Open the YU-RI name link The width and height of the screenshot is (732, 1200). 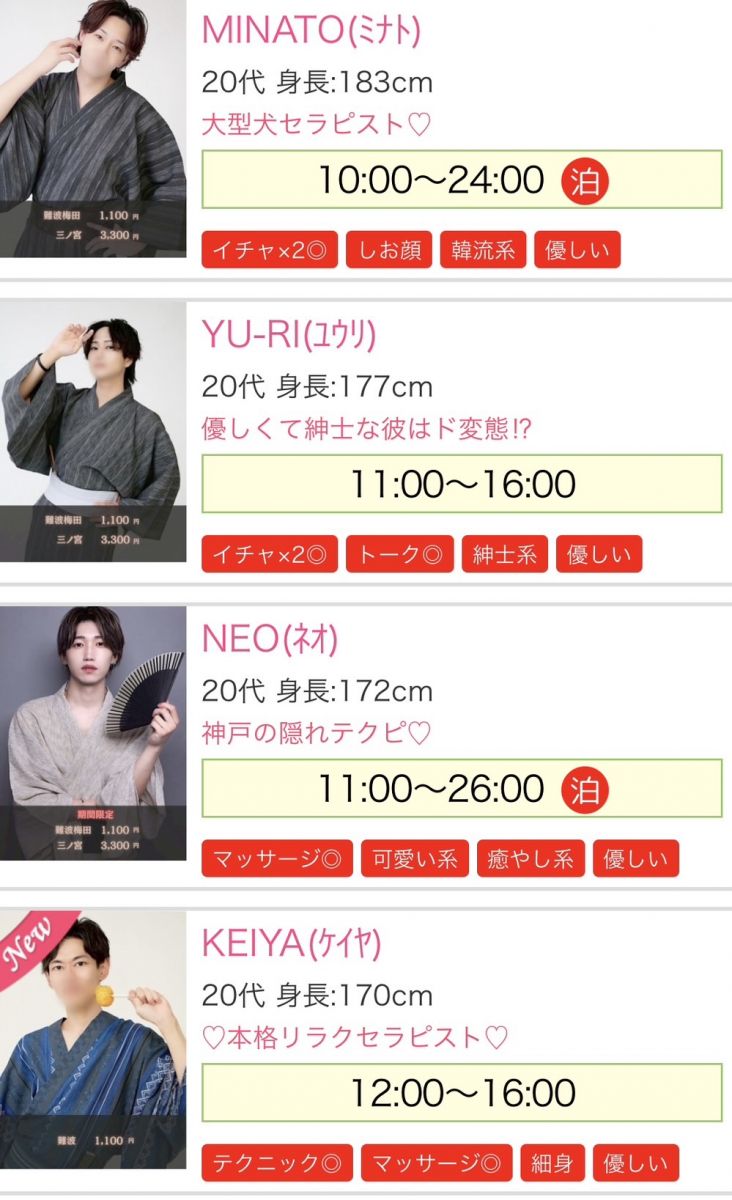289,336
